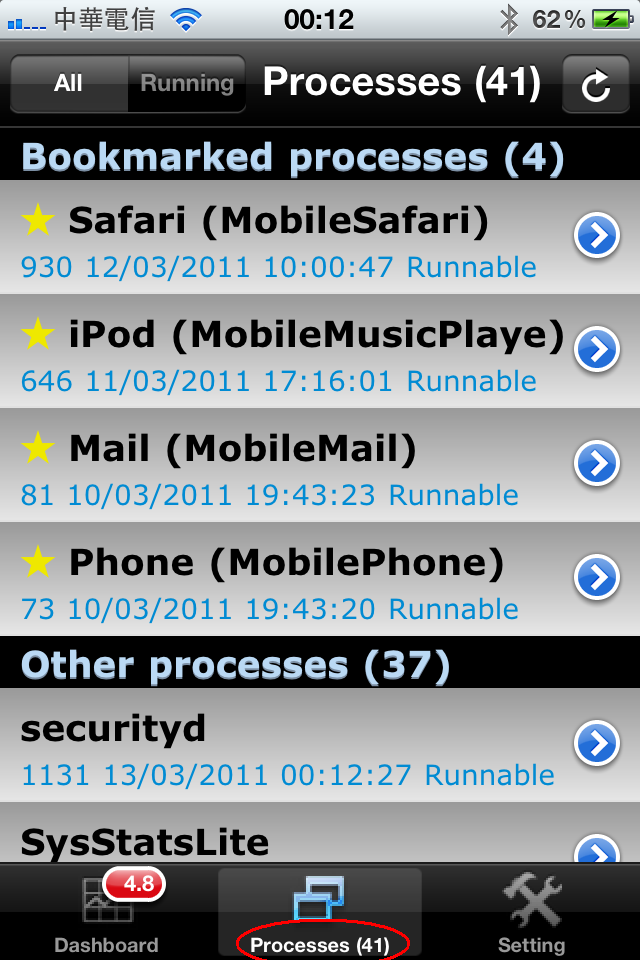The height and width of the screenshot is (960, 640).
Task: Tap the star next to Mail
Action: (38, 449)
